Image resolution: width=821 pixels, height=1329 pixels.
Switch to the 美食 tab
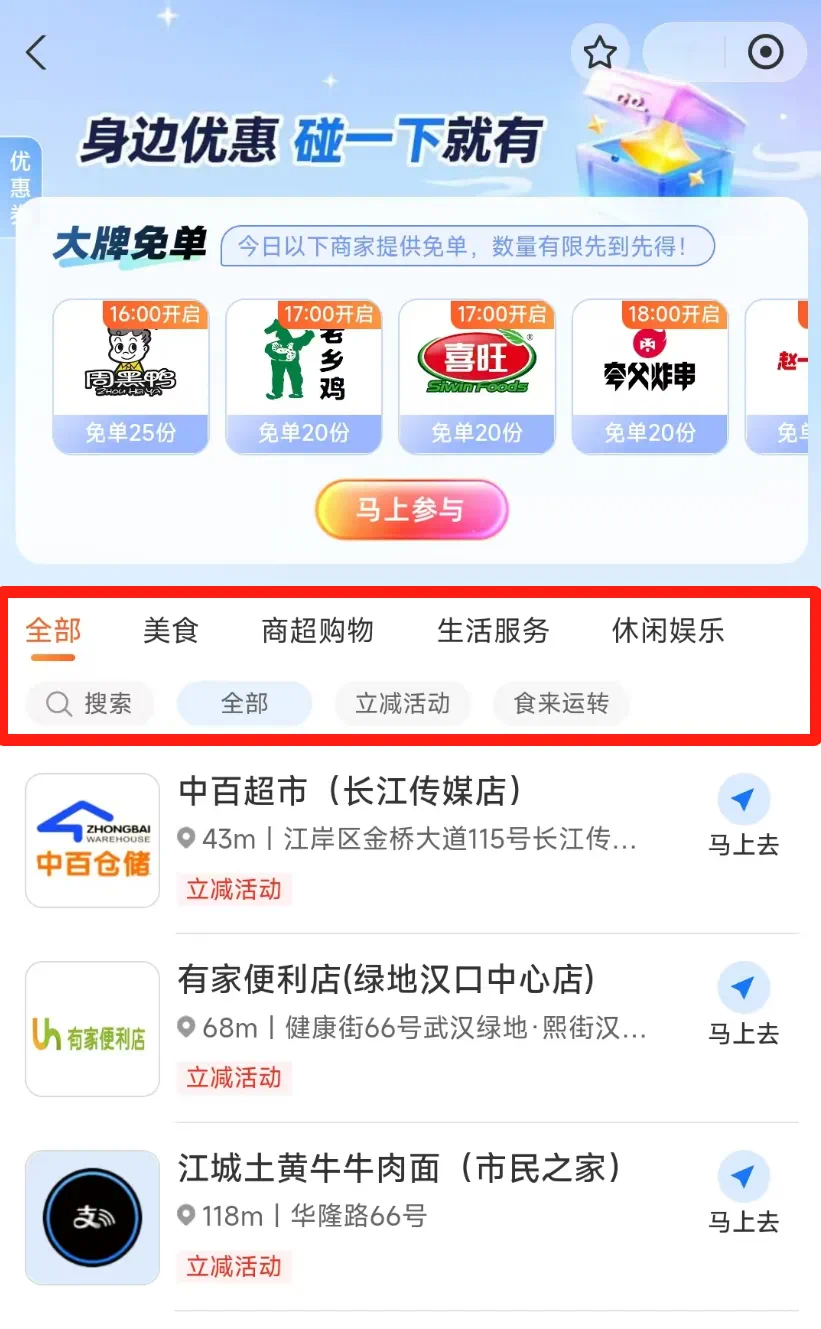coord(171,631)
